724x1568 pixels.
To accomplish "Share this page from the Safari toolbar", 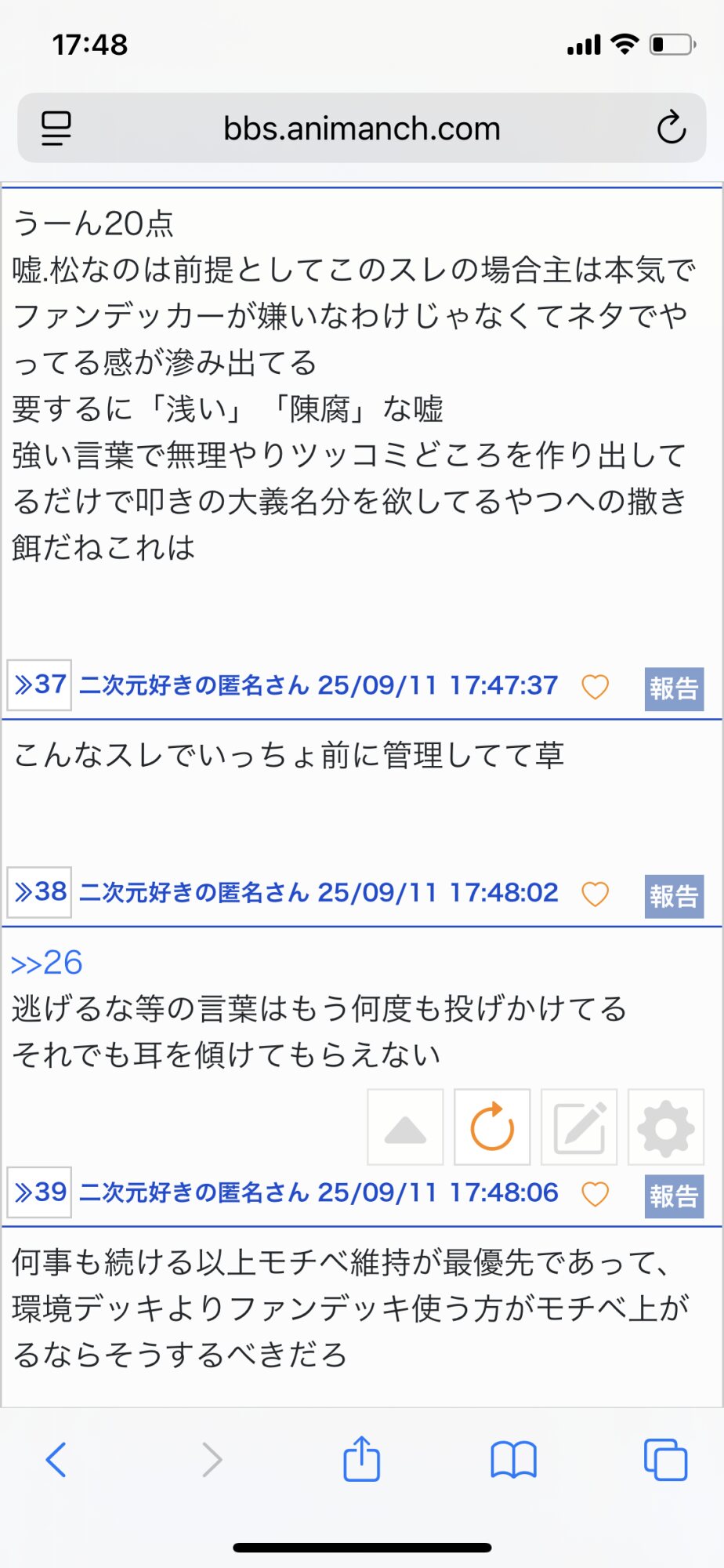I will click(x=361, y=1460).
